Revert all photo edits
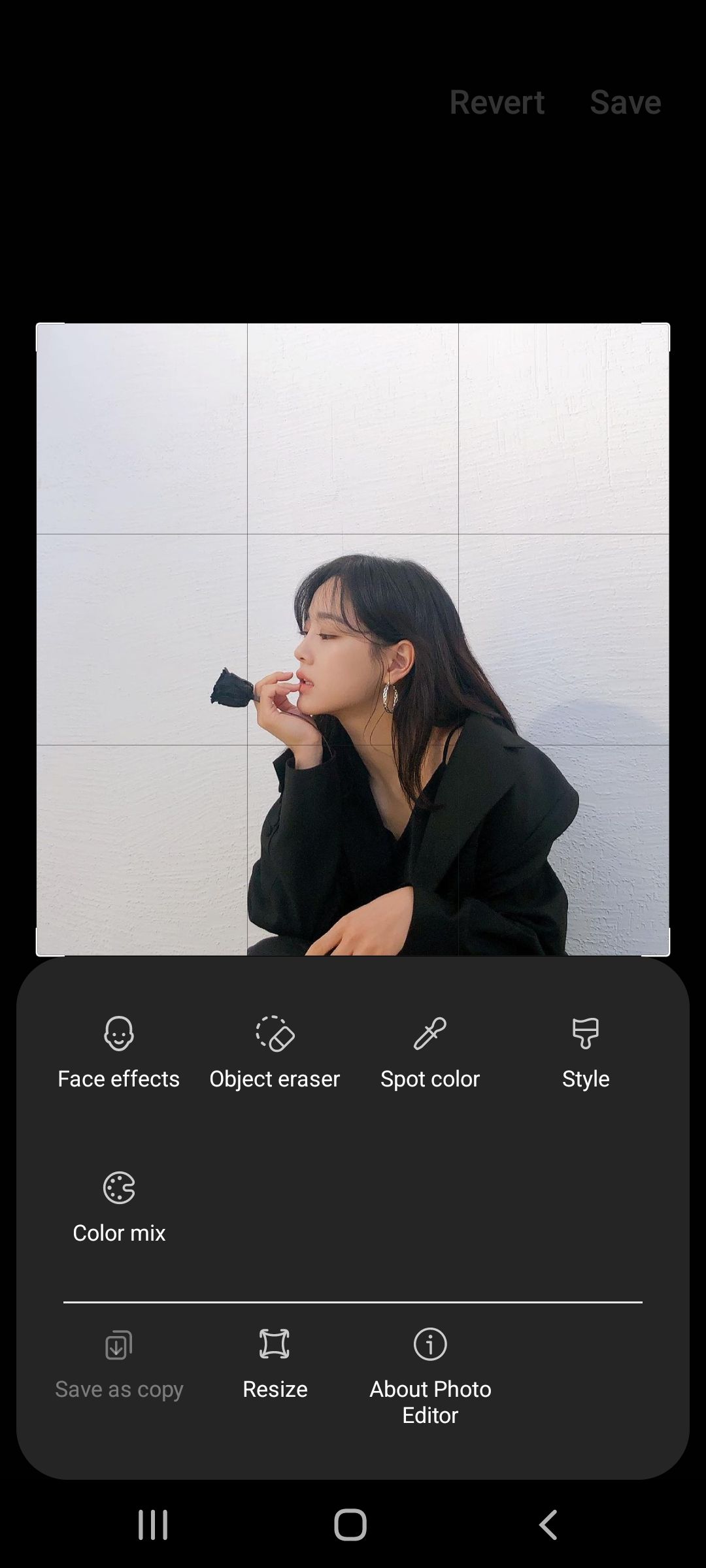706x1568 pixels. 497,103
